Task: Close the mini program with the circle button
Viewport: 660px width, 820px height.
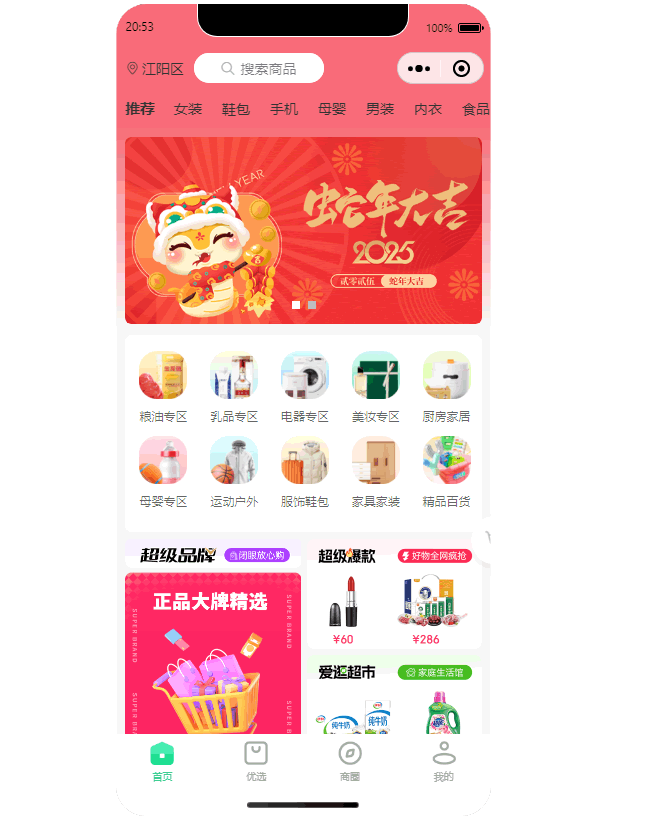Action: [461, 69]
